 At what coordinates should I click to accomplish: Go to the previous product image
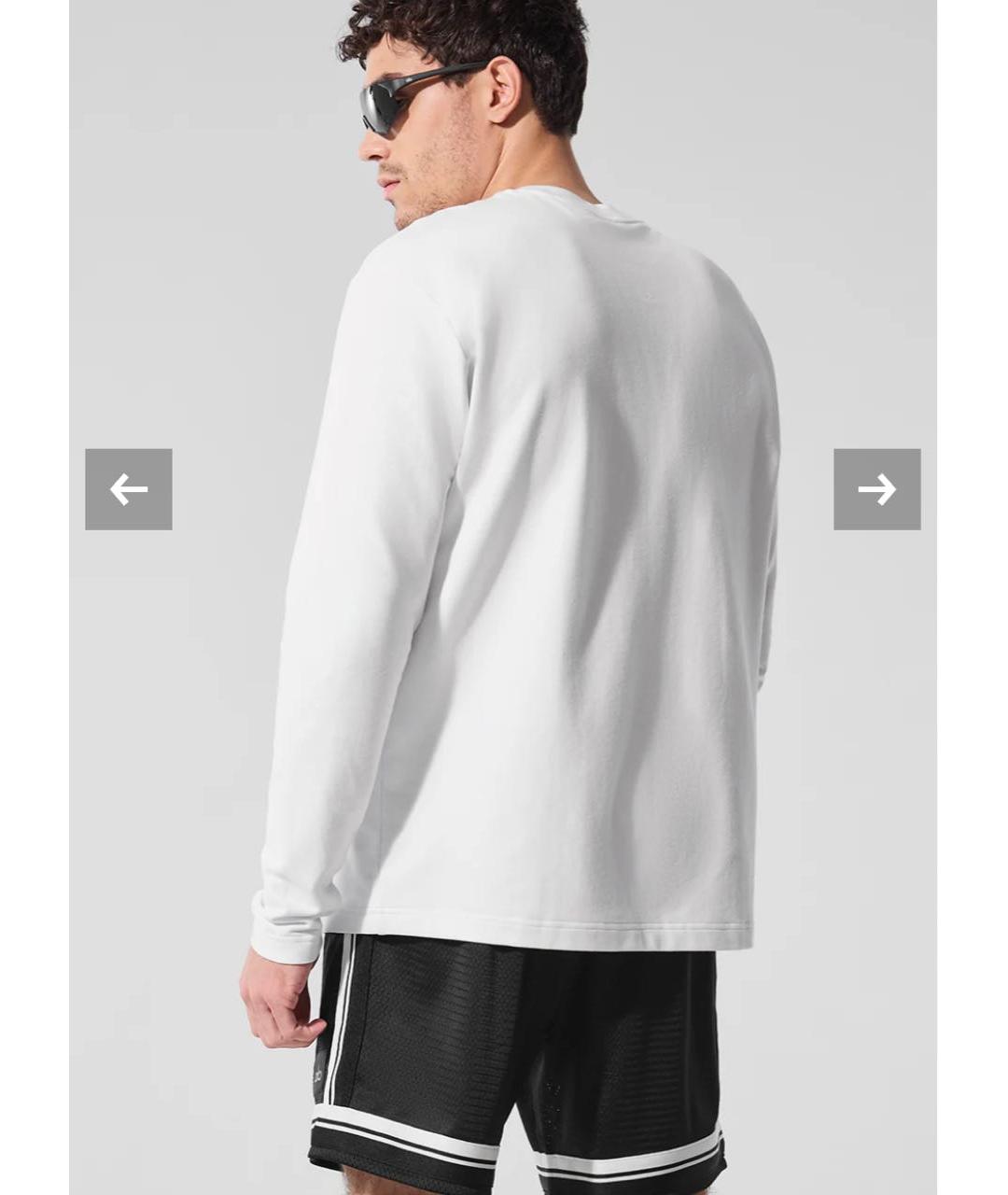click(129, 489)
